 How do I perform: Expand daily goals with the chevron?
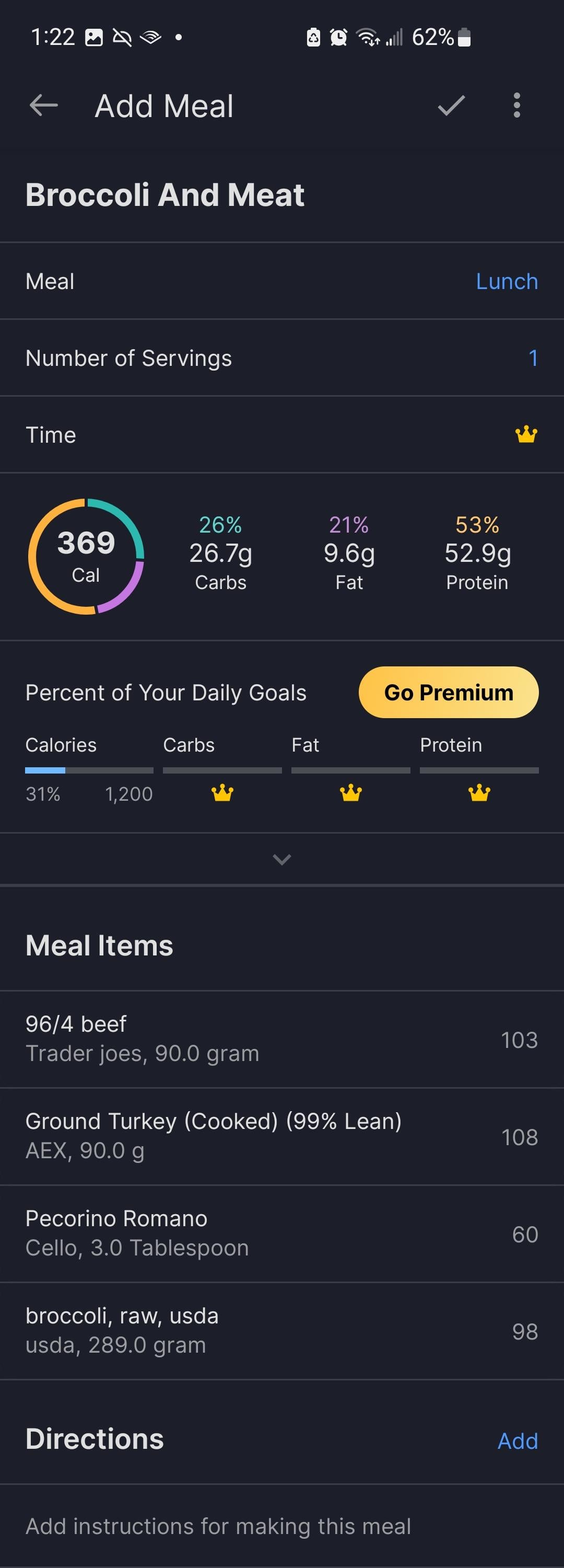pos(281,859)
